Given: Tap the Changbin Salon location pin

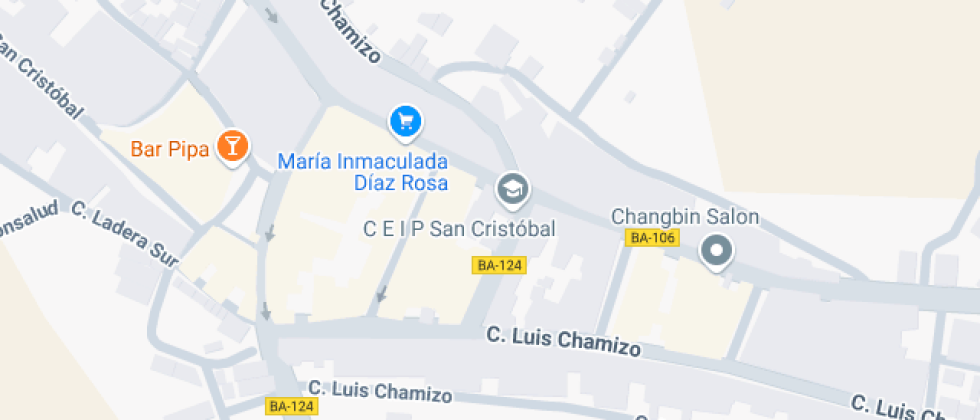Looking at the screenshot, I should [716, 251].
